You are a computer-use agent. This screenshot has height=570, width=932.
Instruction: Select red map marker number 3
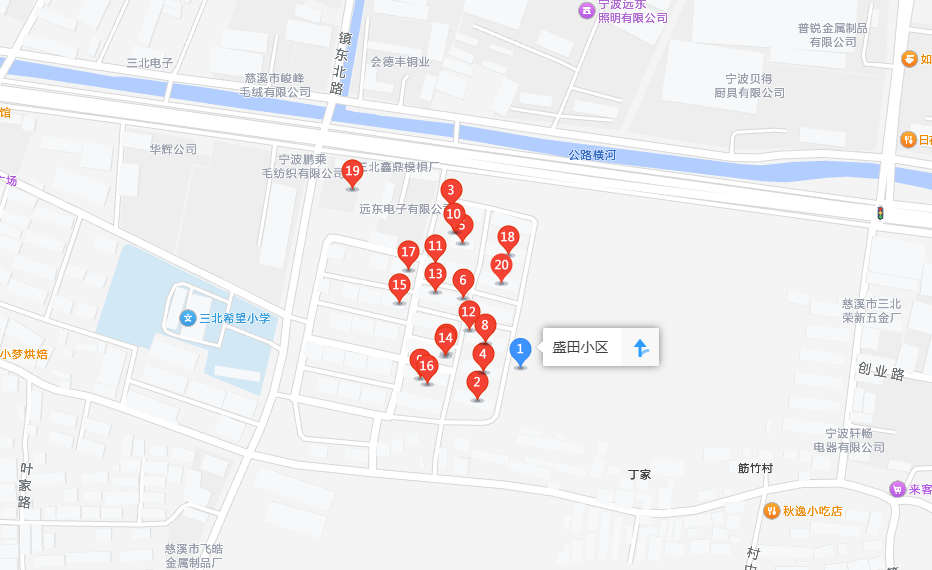click(x=451, y=190)
